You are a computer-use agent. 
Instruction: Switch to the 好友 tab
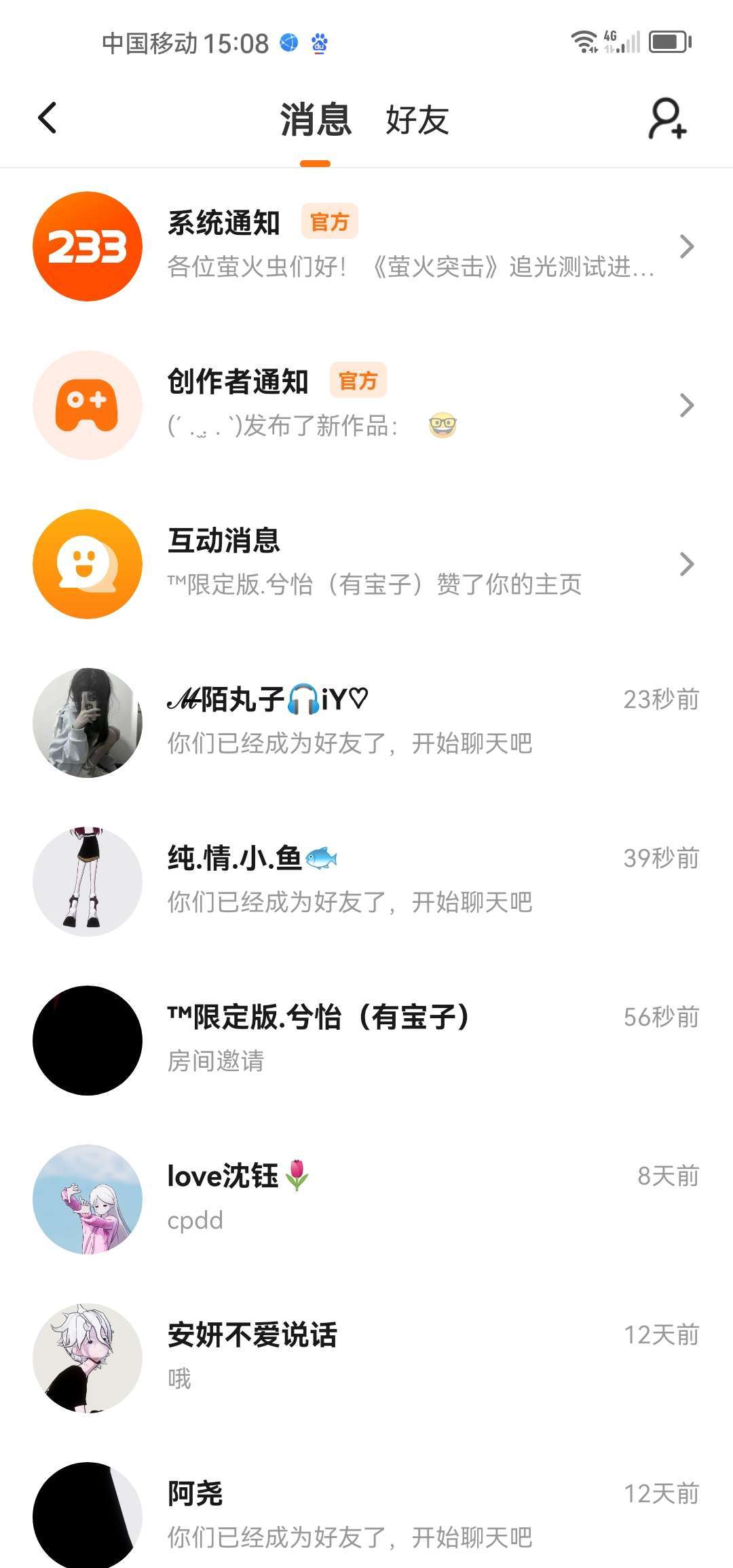pyautogui.click(x=417, y=121)
